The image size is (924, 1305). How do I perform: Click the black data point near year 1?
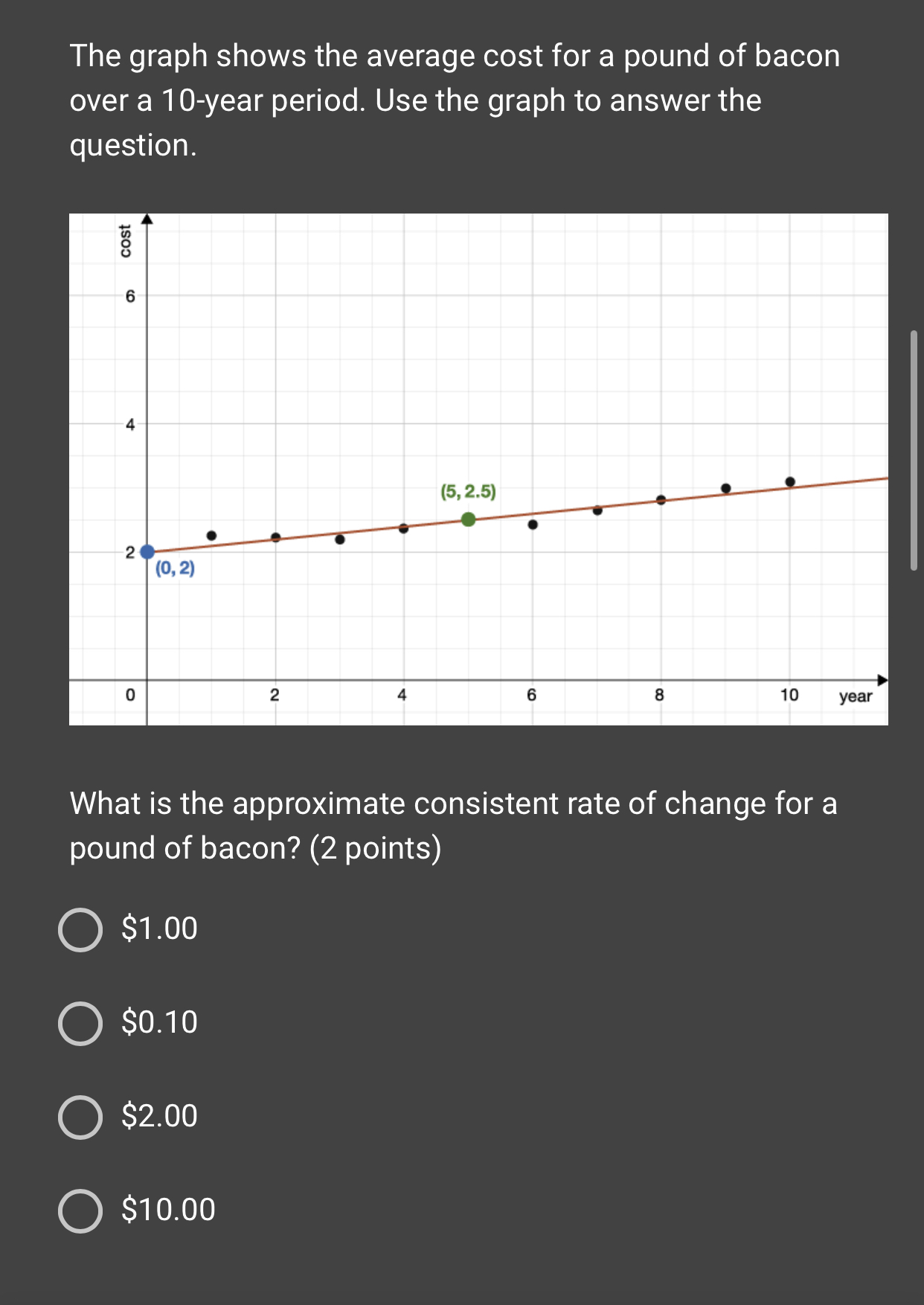(x=212, y=536)
